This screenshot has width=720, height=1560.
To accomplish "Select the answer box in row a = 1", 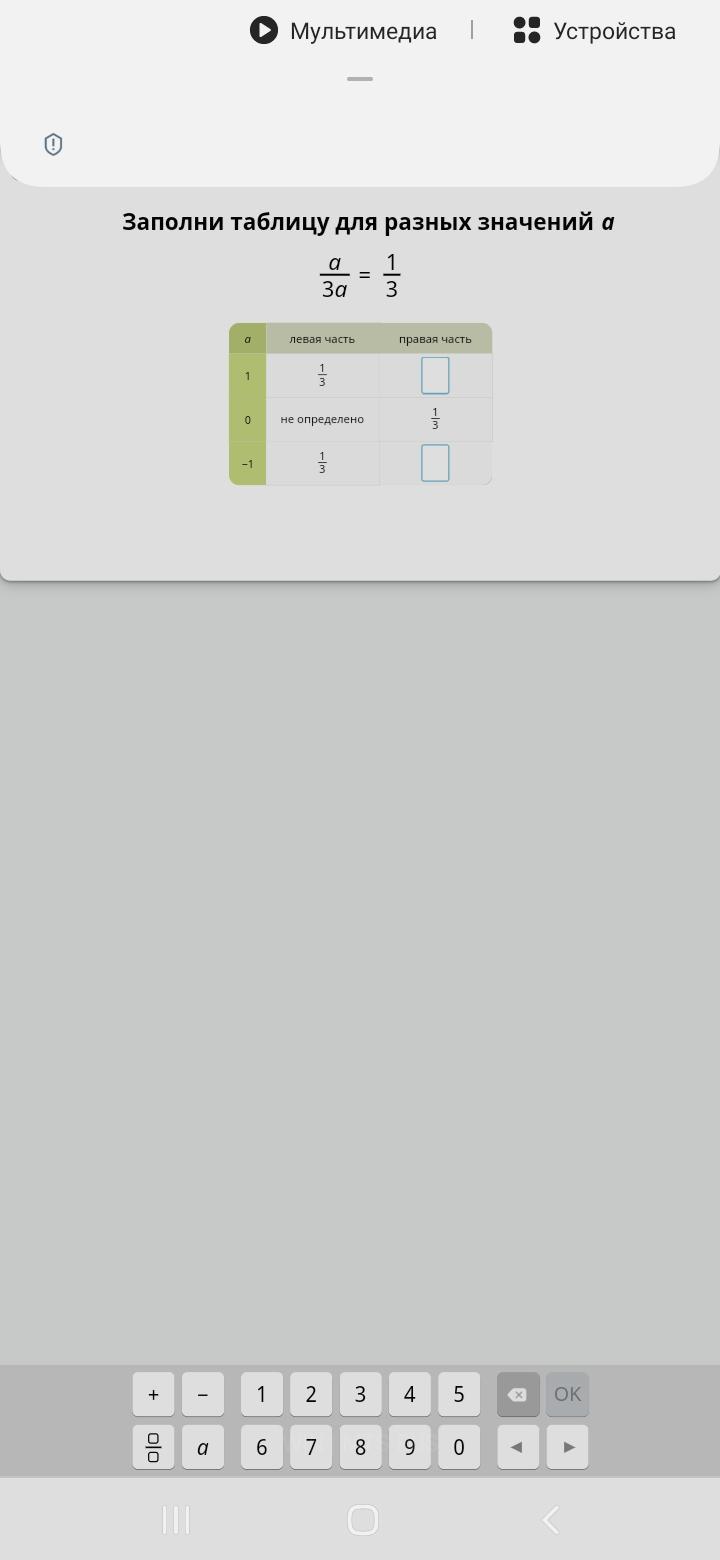I will point(435,376).
